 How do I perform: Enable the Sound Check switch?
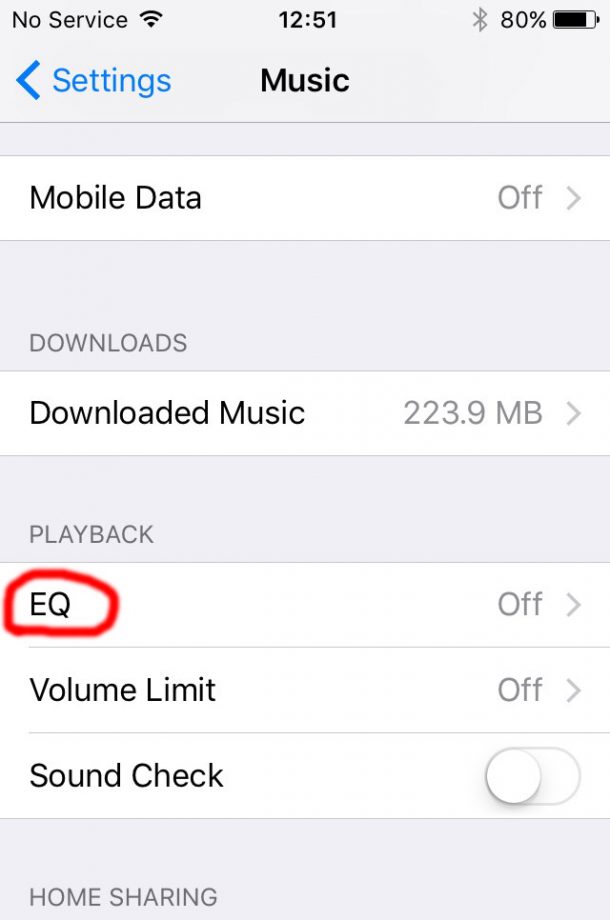click(x=532, y=776)
